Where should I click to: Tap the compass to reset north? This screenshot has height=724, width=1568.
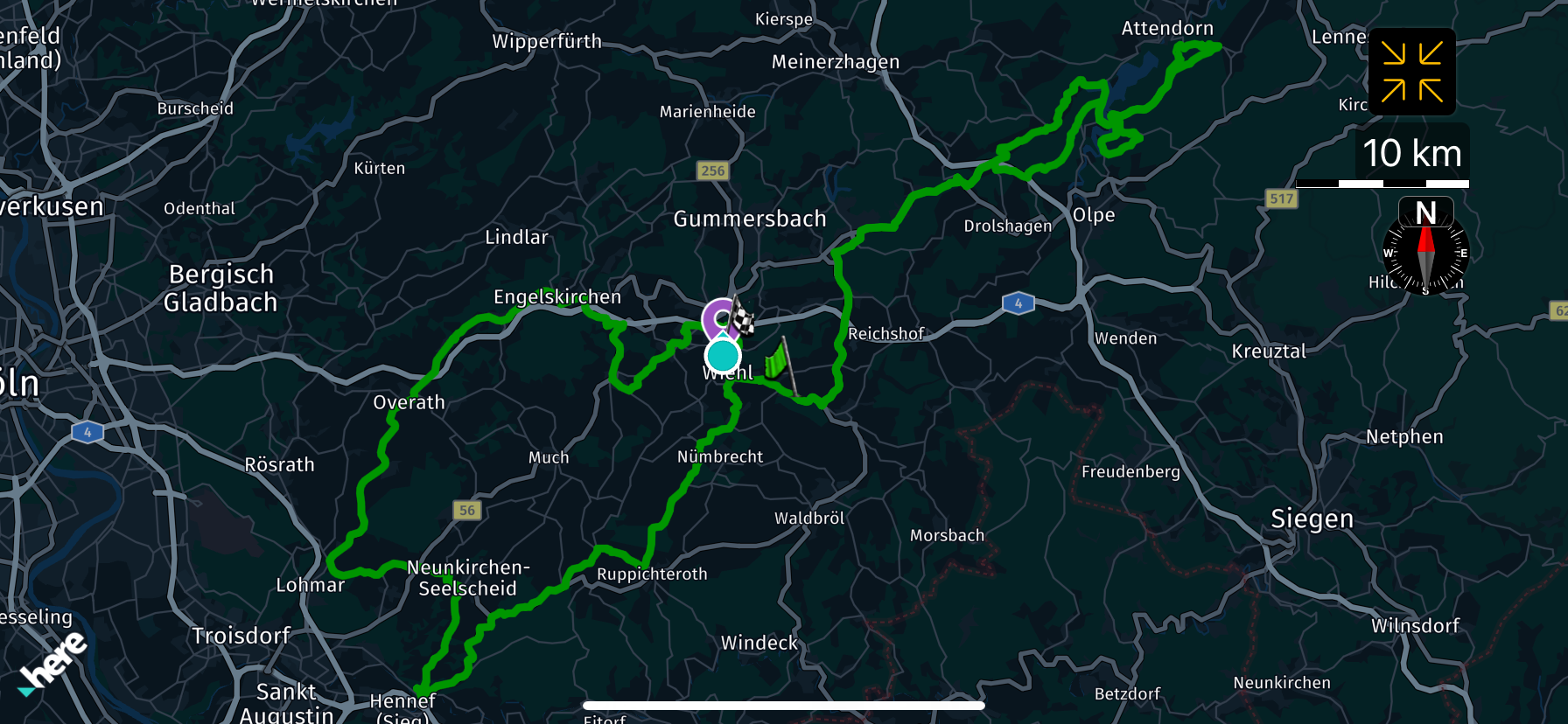click(x=1425, y=249)
